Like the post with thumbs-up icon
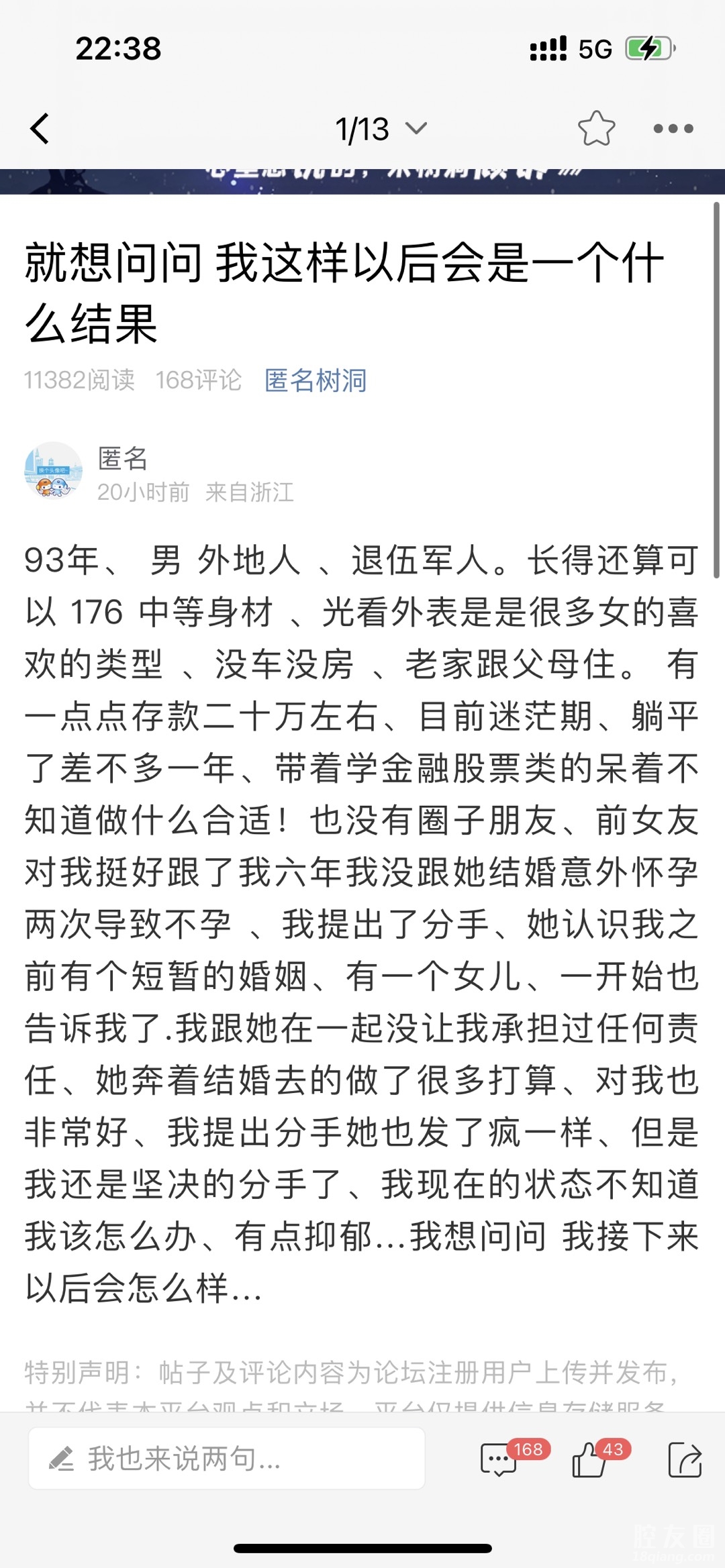Viewport: 725px width, 1568px height. tap(590, 1460)
